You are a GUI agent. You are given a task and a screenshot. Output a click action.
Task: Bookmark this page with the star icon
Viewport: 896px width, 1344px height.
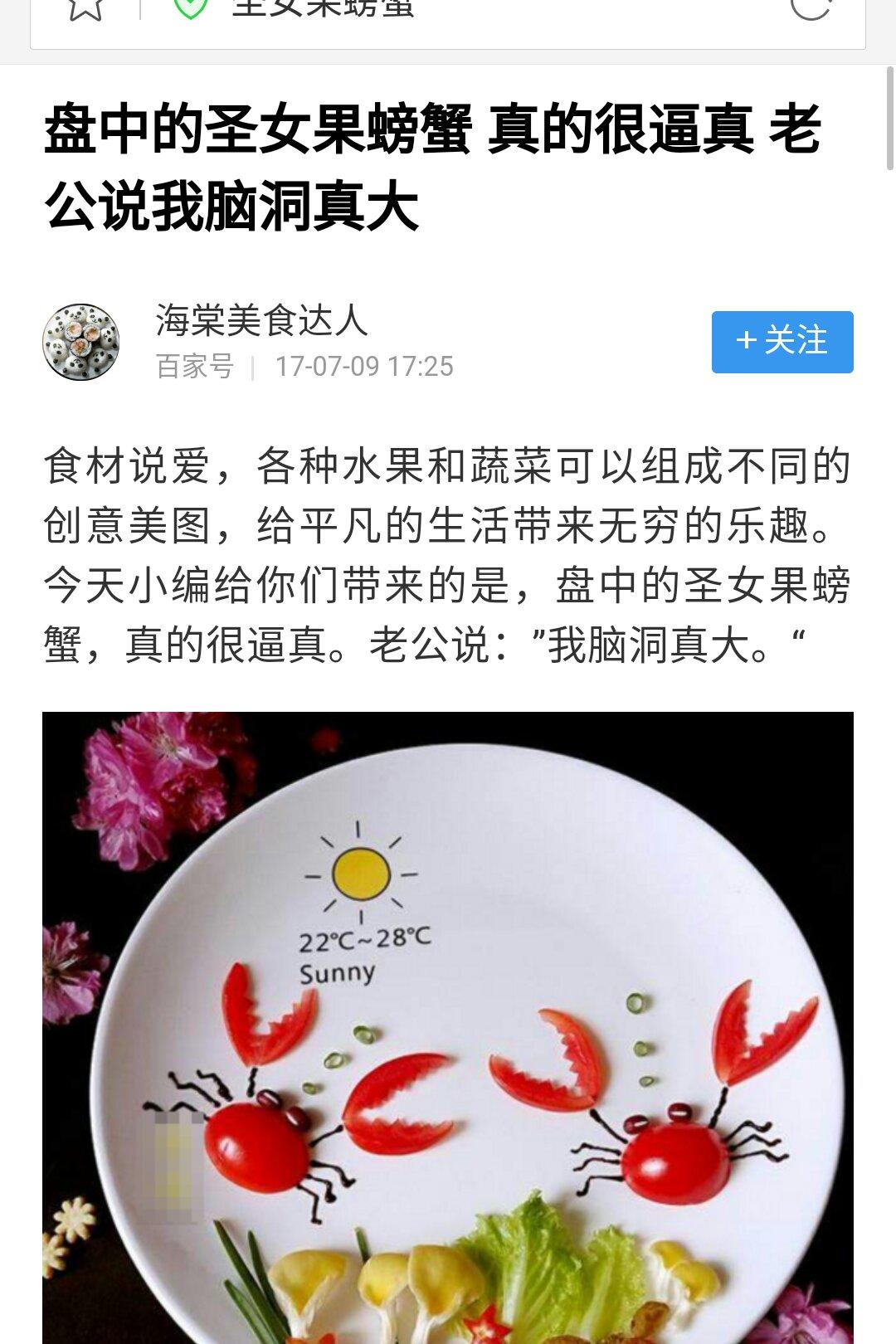point(85,8)
